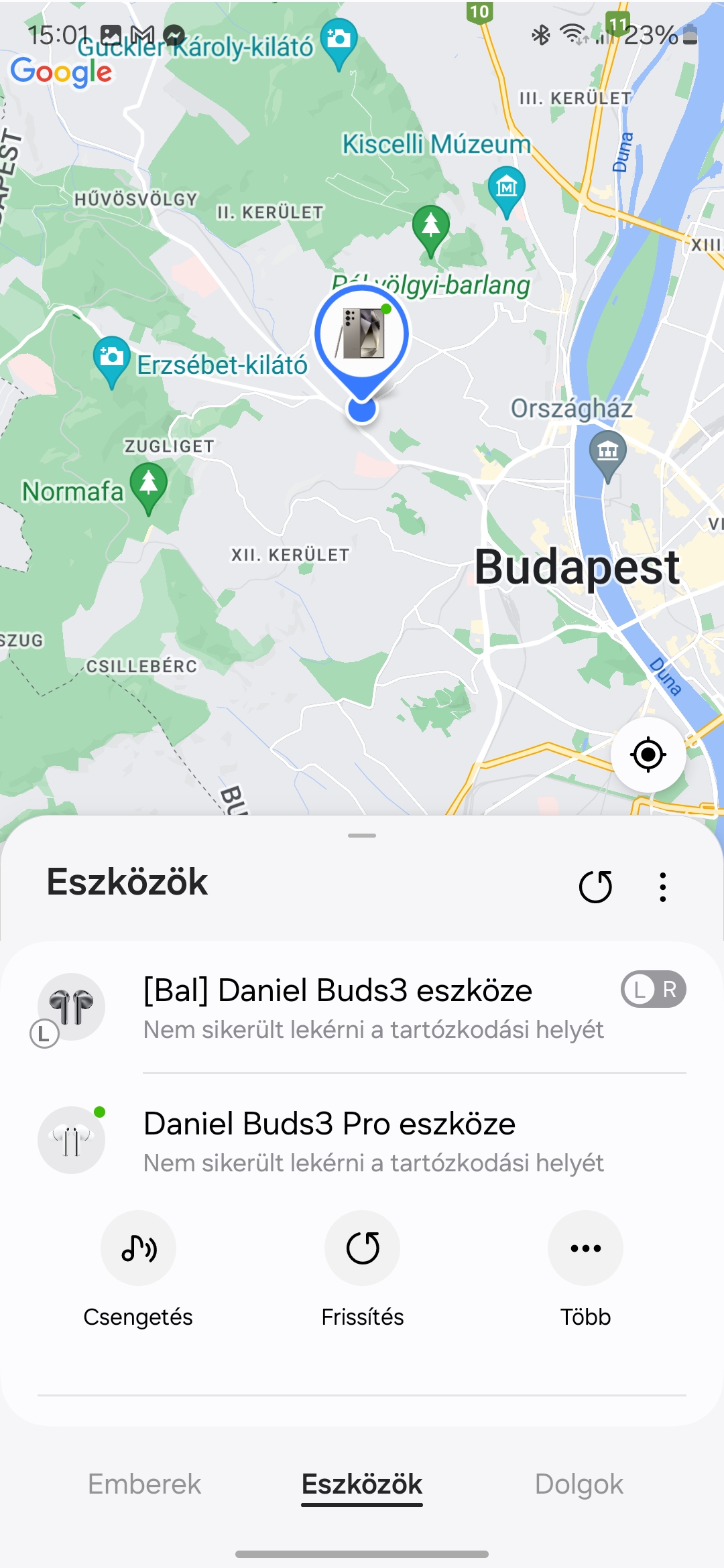This screenshot has height=1568, width=724.
Task: Refresh the Eszközök device list
Action: pos(595,887)
